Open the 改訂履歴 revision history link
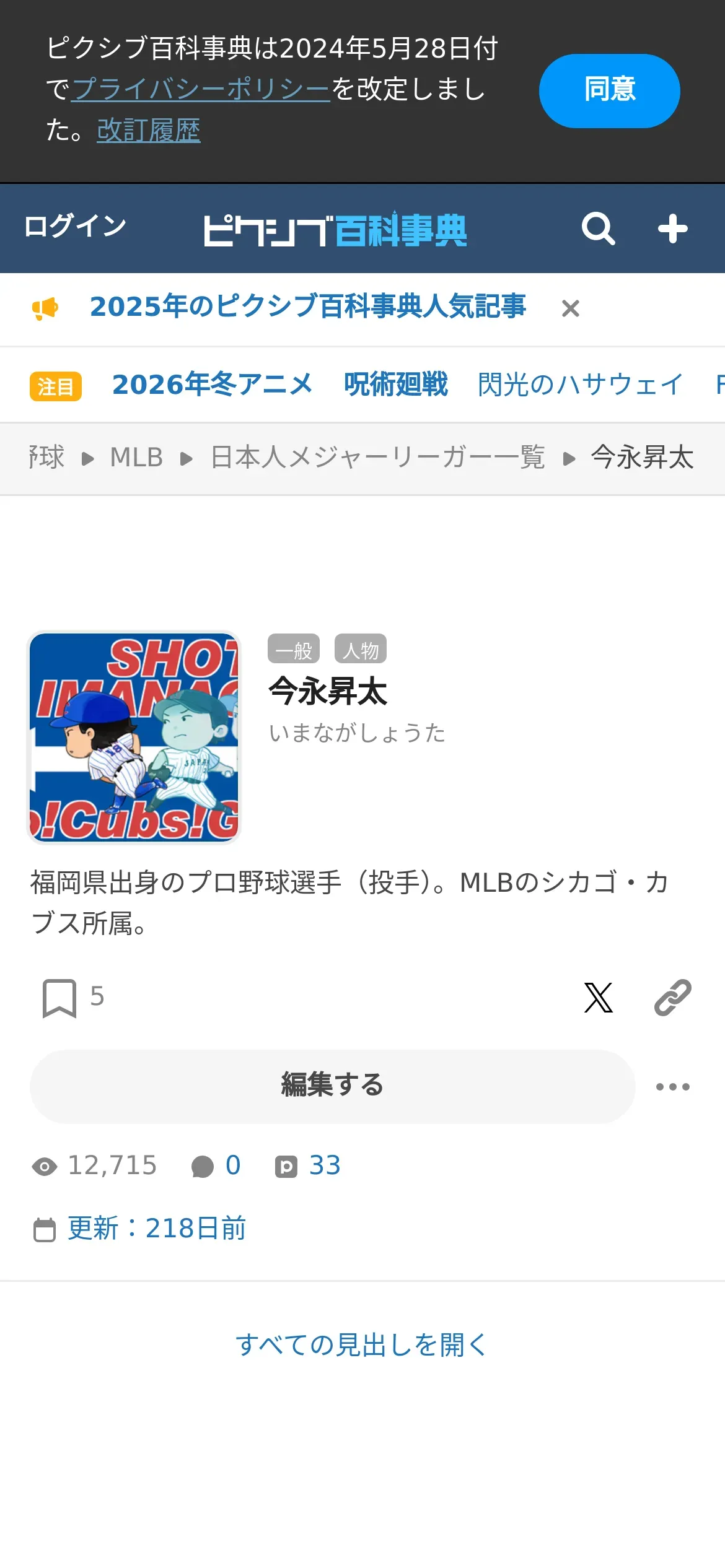Screen dimensions: 725x1568 [149, 131]
